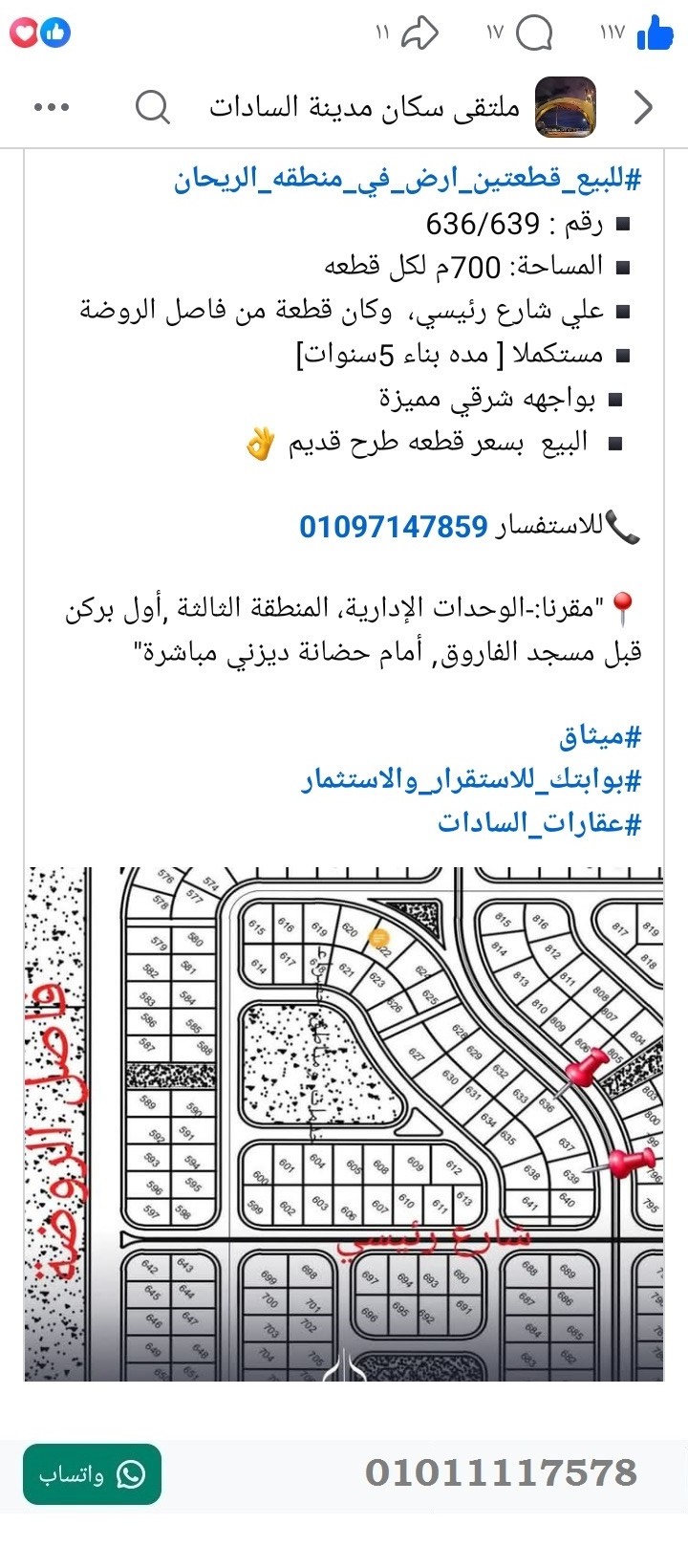Tap the back arrow to leave the post
Image resolution: width=688 pixels, height=1568 pixels.
pos(642,108)
